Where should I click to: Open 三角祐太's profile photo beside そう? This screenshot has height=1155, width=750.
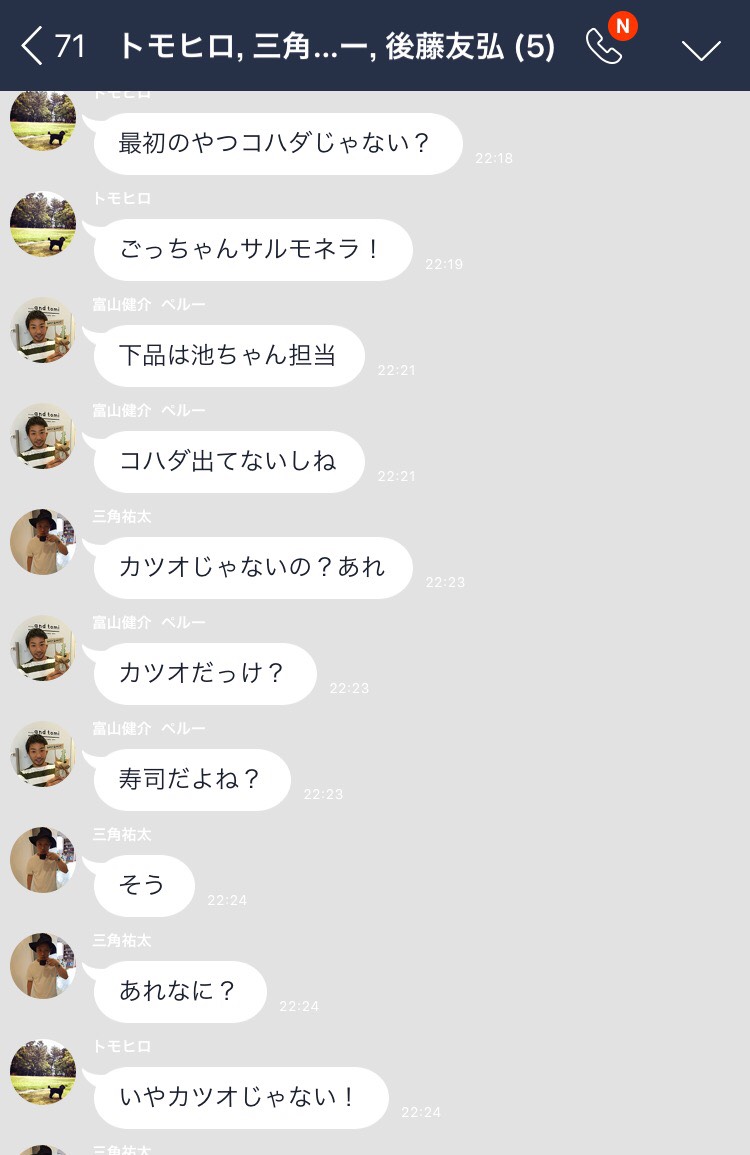(x=43, y=860)
